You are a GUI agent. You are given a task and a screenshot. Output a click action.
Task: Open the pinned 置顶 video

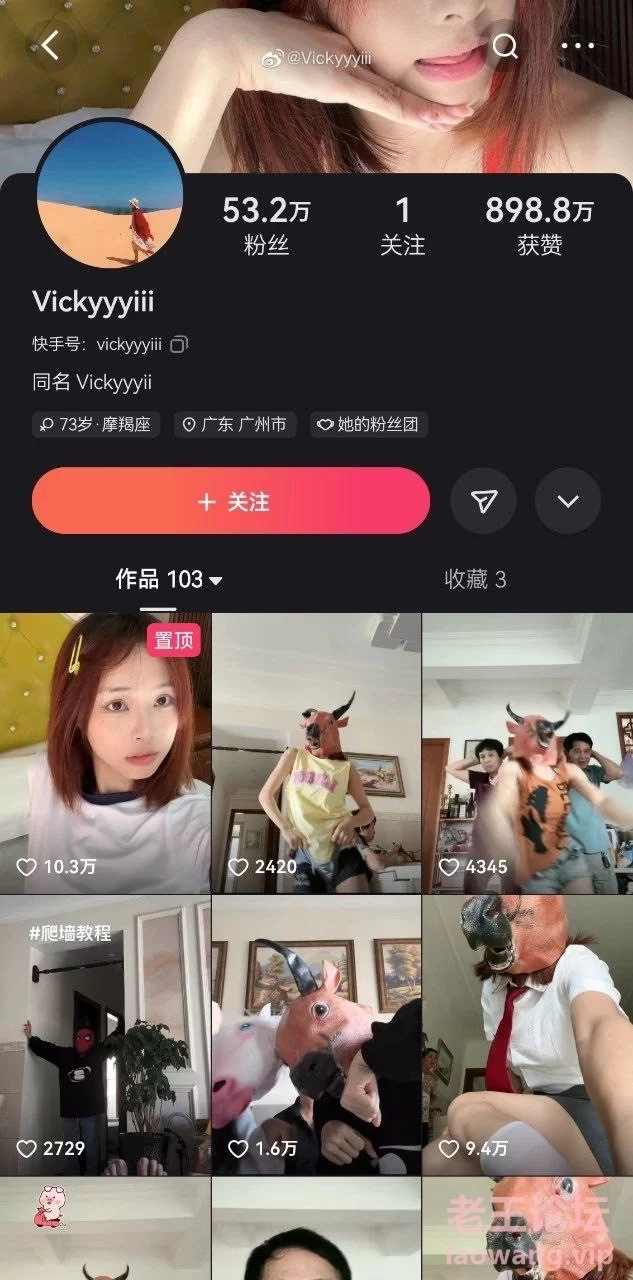(x=105, y=753)
